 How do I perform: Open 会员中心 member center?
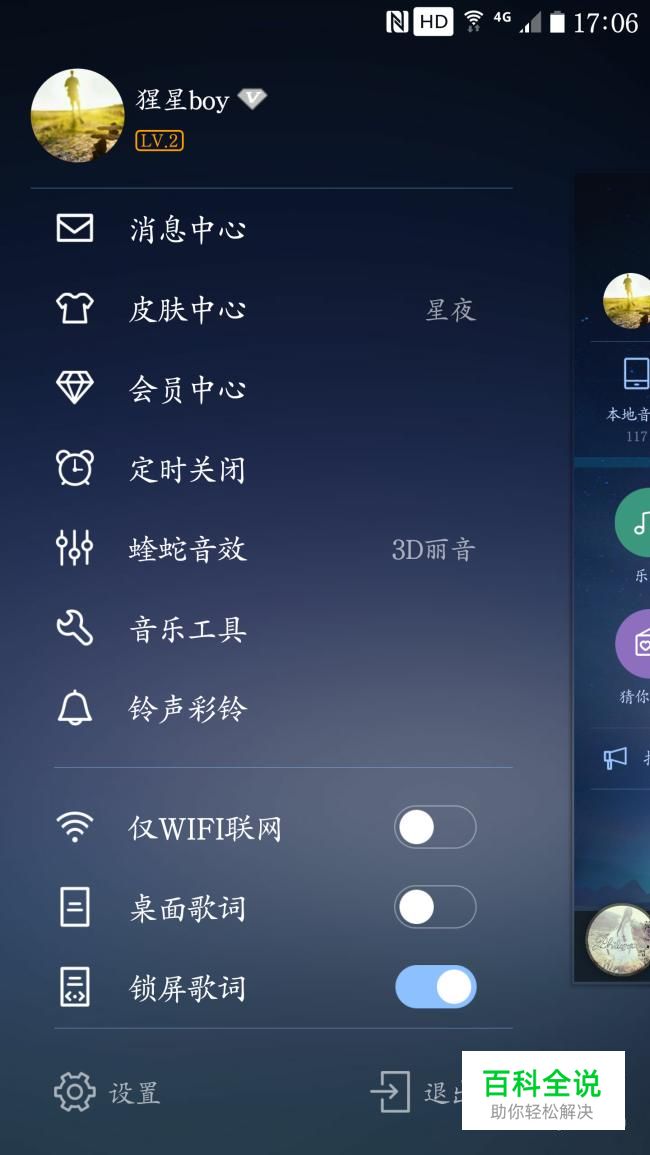(x=187, y=390)
